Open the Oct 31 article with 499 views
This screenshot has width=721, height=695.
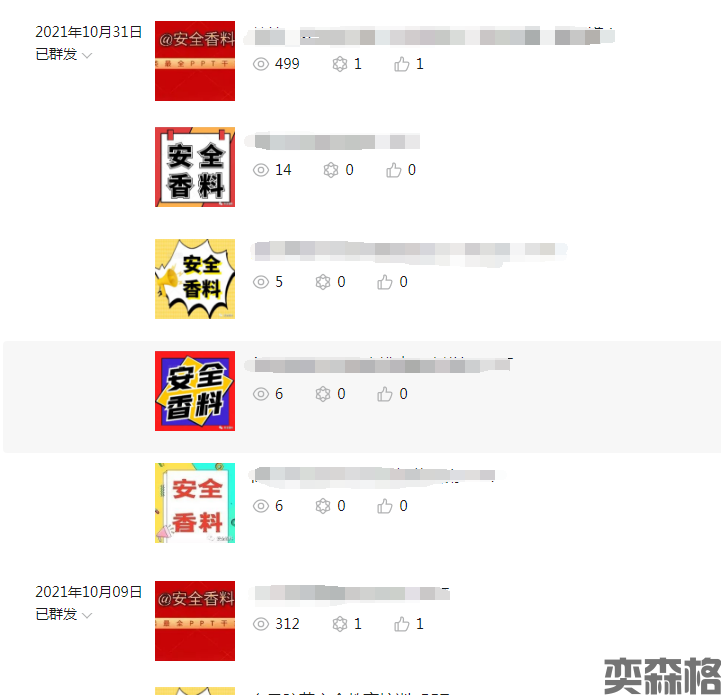[194, 61]
